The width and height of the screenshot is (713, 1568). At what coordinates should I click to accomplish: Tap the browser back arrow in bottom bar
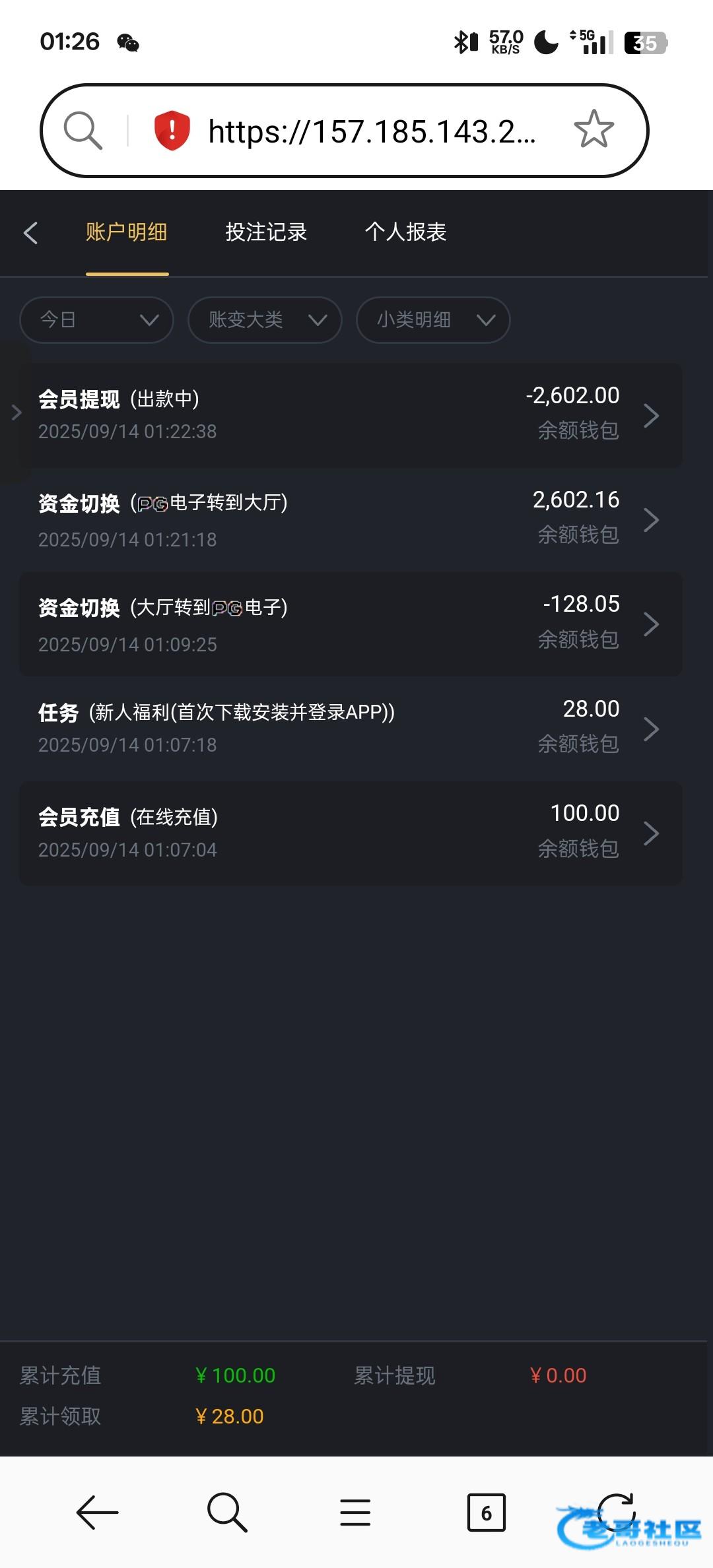point(98,1512)
